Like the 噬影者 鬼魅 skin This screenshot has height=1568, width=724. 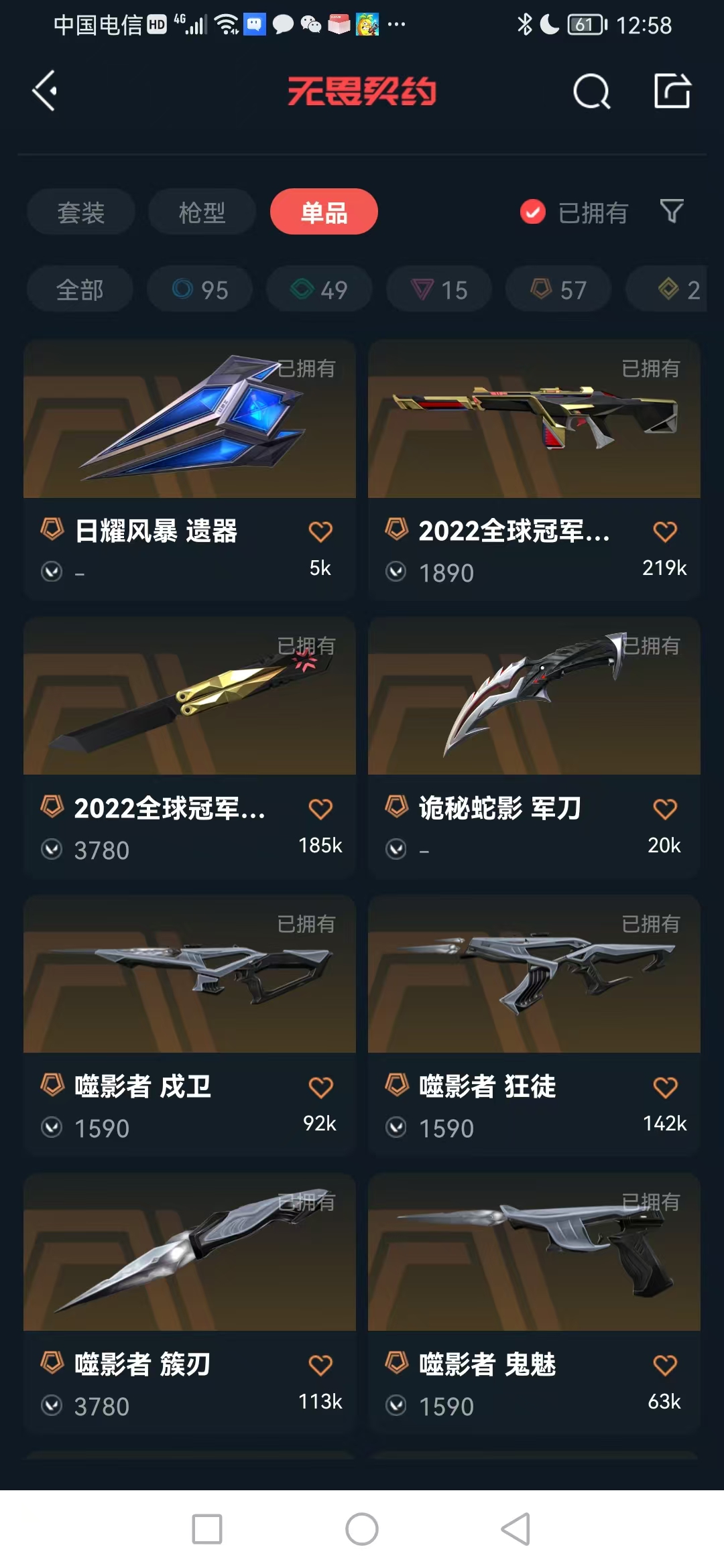[665, 1365]
